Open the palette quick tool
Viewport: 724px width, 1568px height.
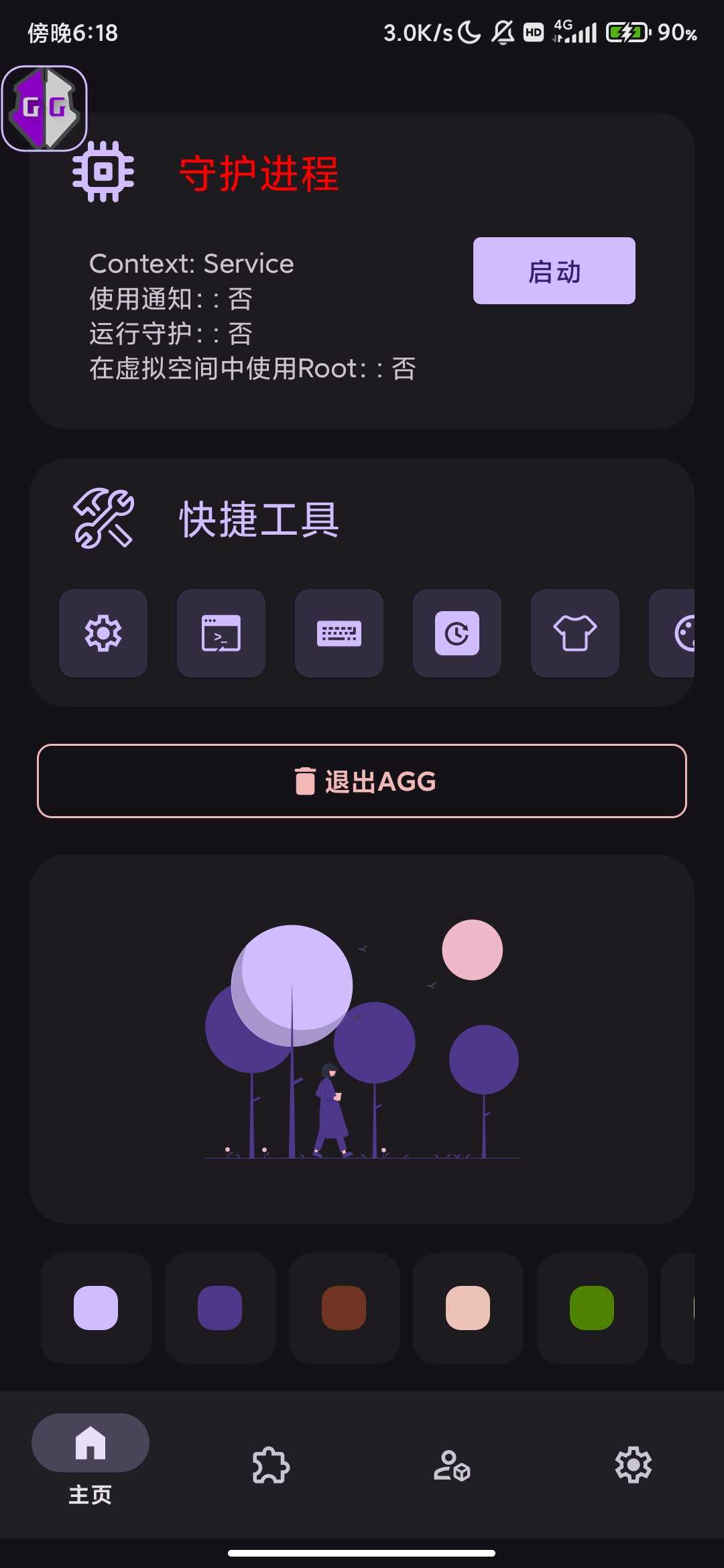(x=678, y=633)
